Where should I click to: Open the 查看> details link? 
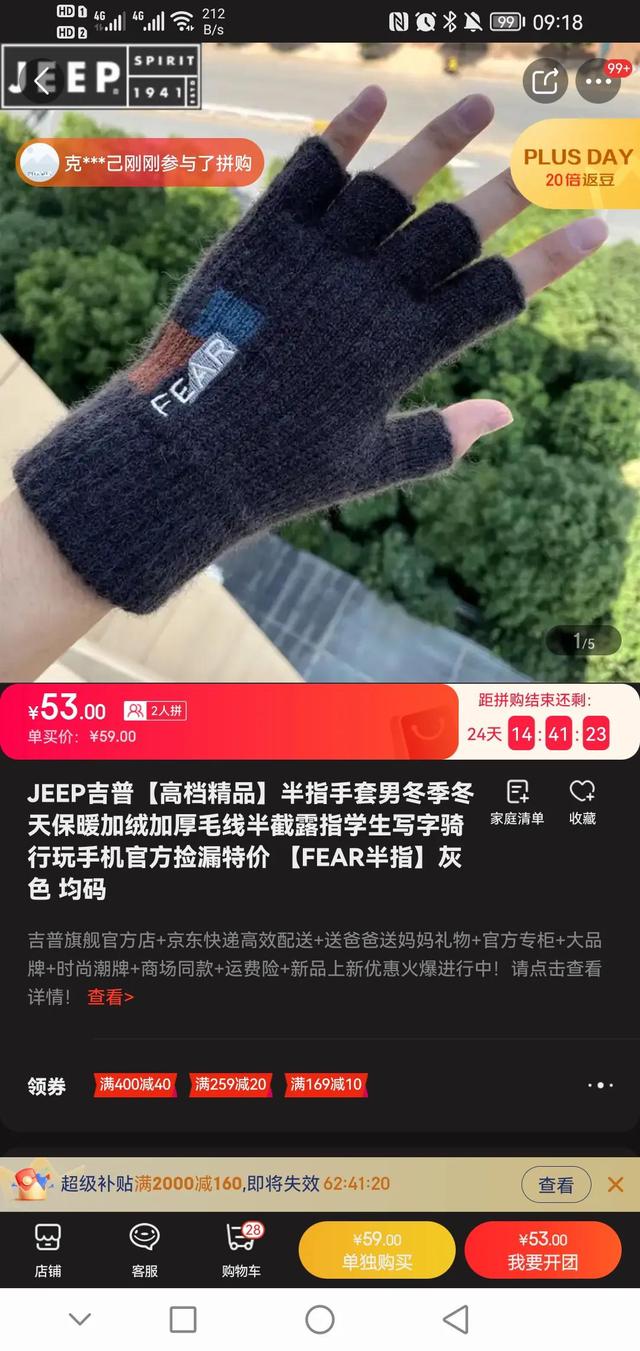tap(110, 997)
